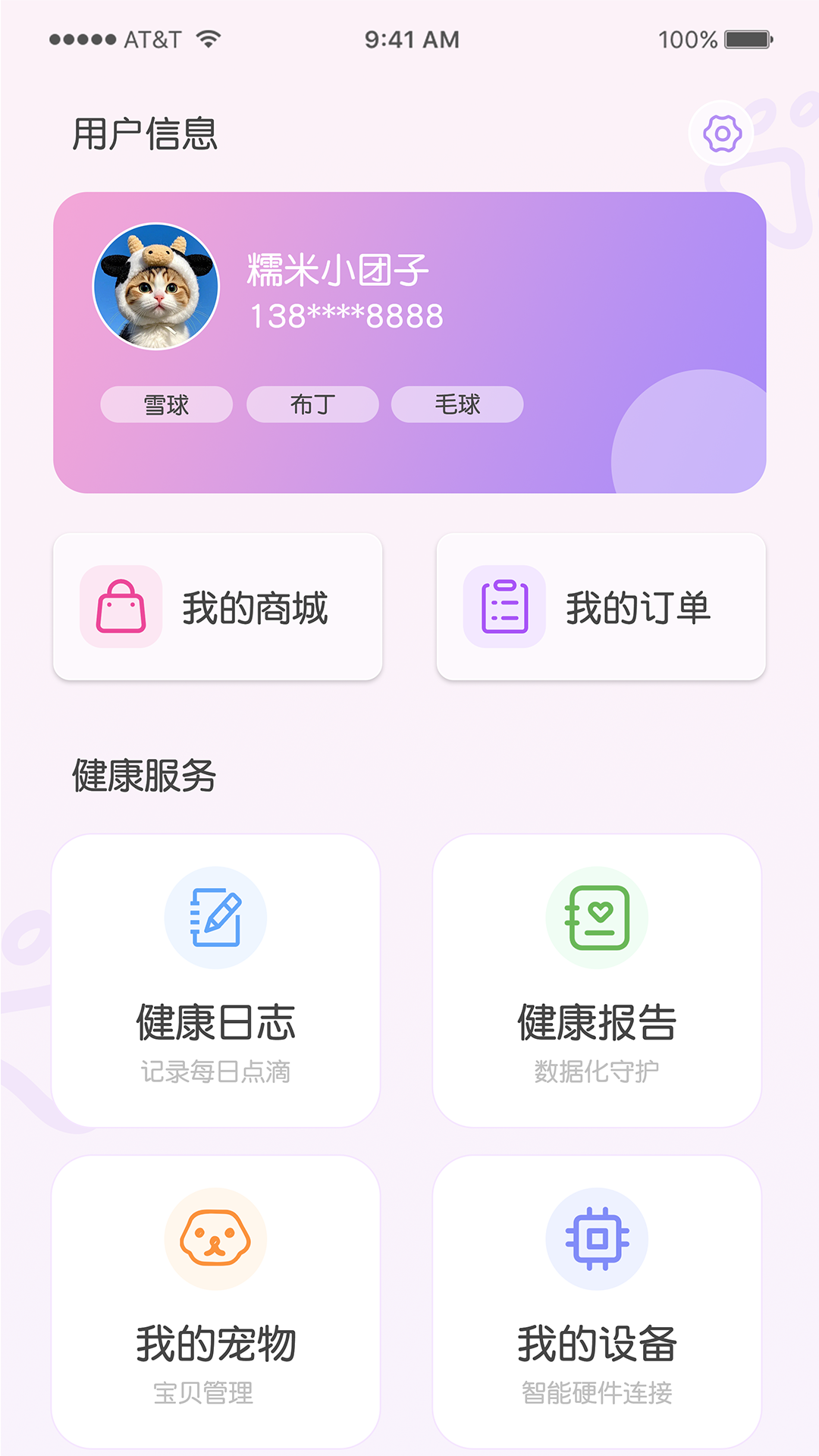Go to 我的宠物 pet management

215,1301
